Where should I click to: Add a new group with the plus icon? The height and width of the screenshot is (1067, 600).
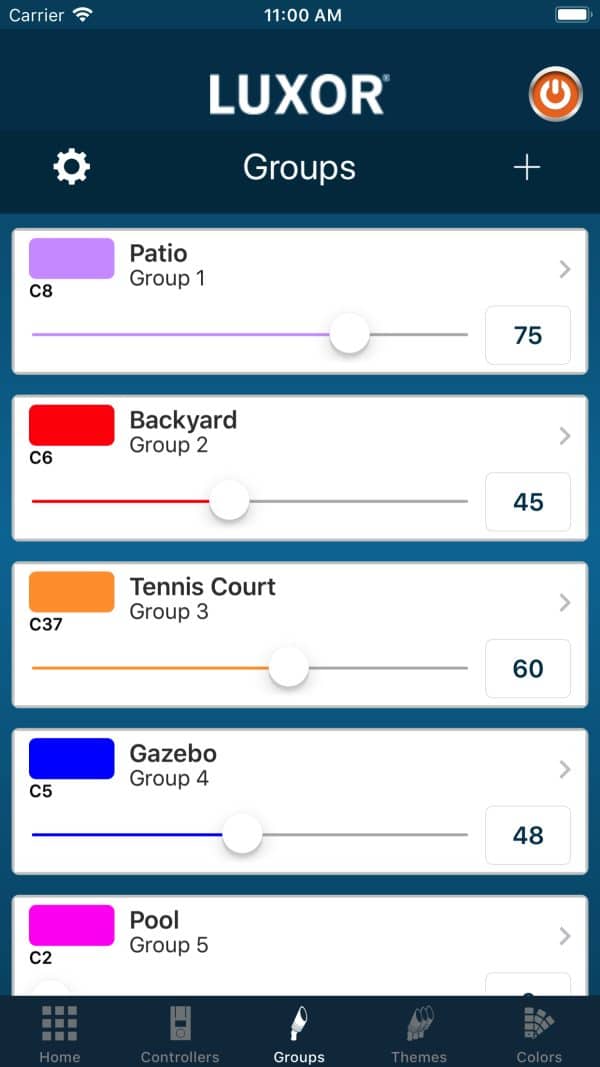click(x=527, y=167)
